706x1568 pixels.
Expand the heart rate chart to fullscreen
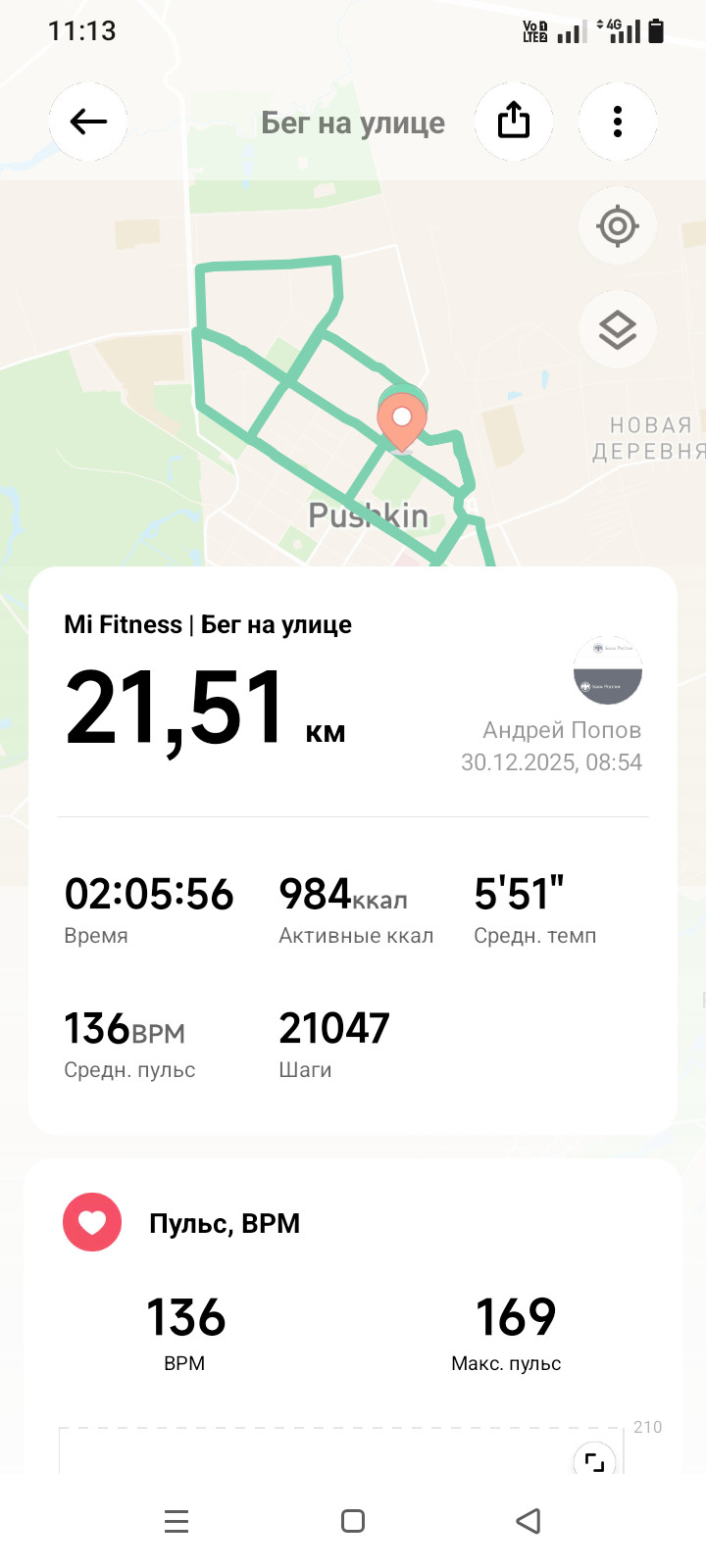[x=594, y=1460]
